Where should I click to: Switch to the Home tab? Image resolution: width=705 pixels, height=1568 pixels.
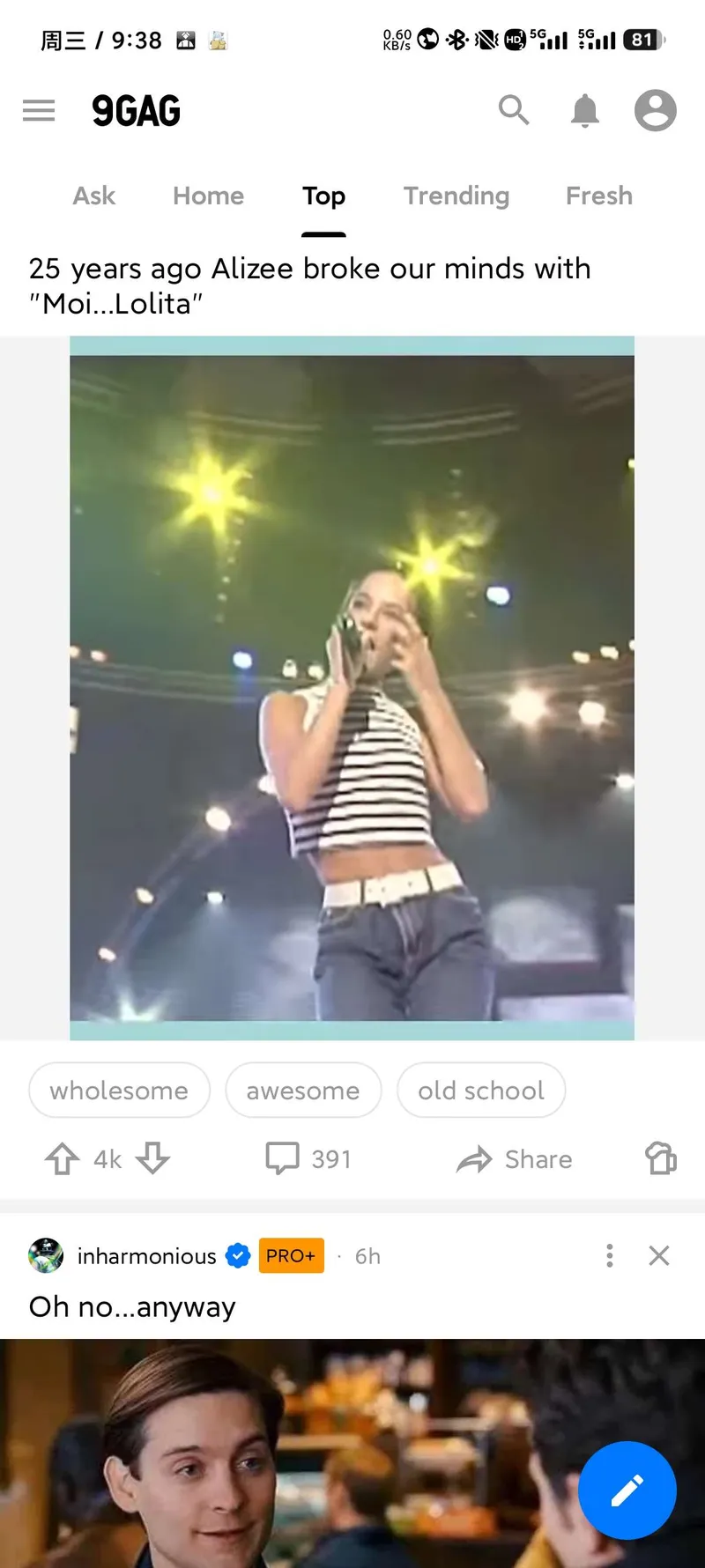pyautogui.click(x=208, y=196)
